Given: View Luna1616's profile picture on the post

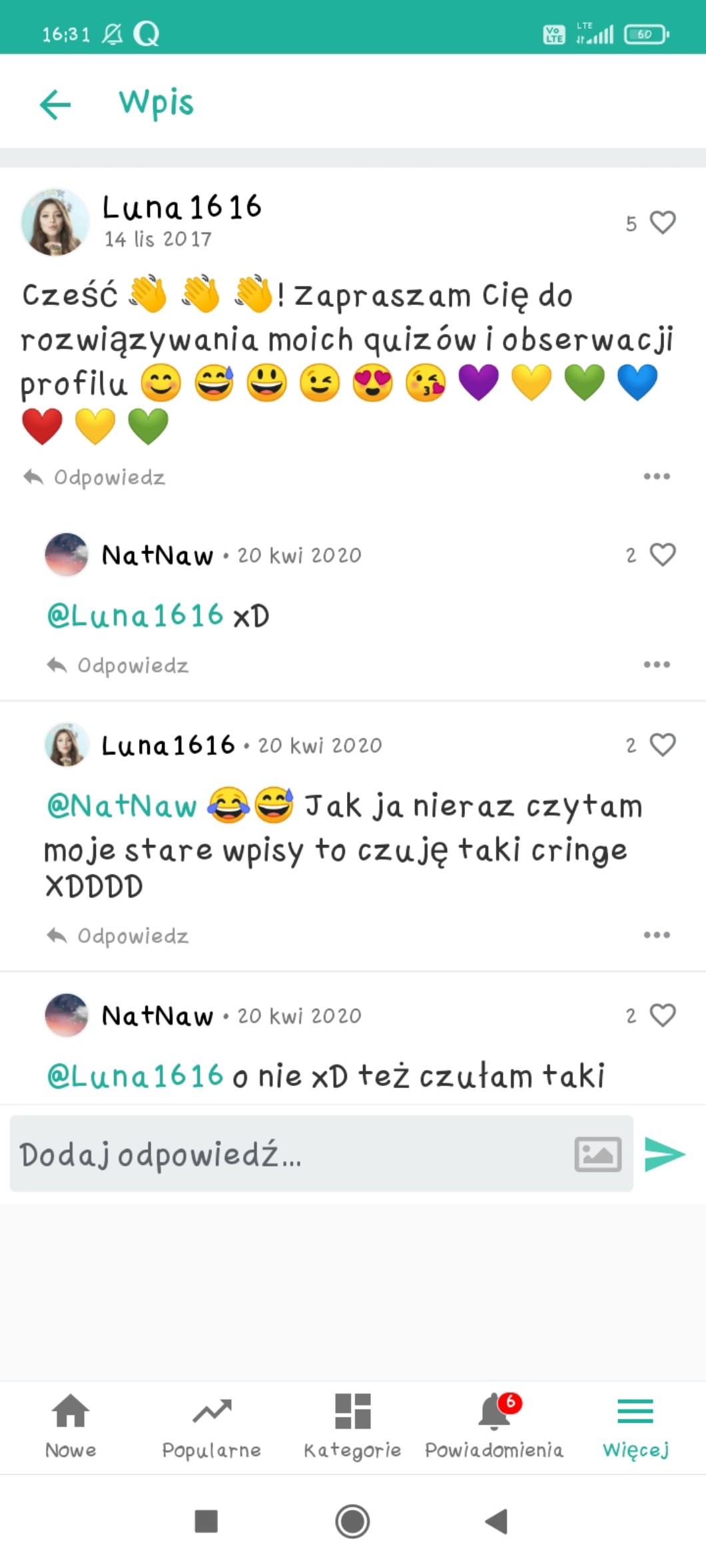Looking at the screenshot, I should (x=55, y=222).
